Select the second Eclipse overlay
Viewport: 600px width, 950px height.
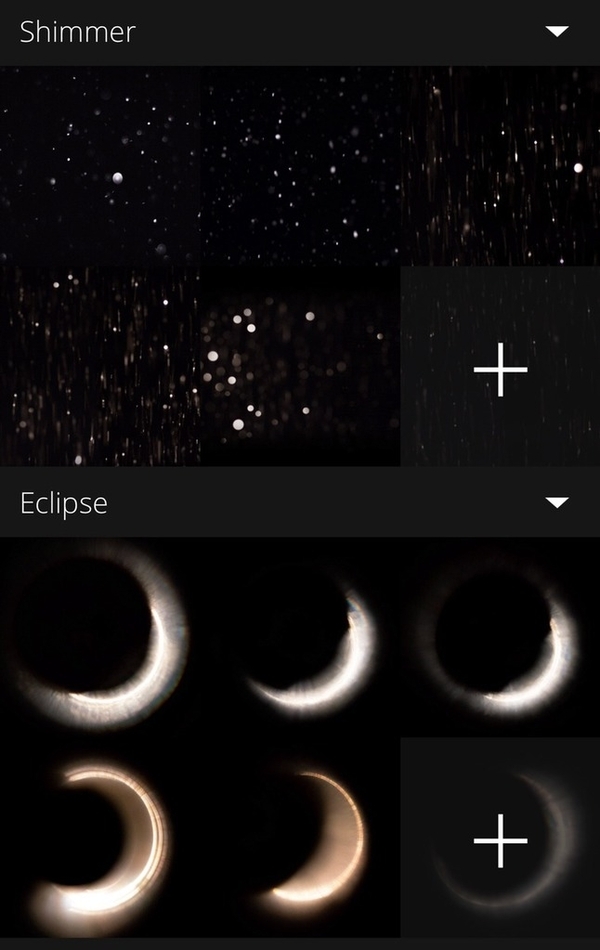pos(300,637)
